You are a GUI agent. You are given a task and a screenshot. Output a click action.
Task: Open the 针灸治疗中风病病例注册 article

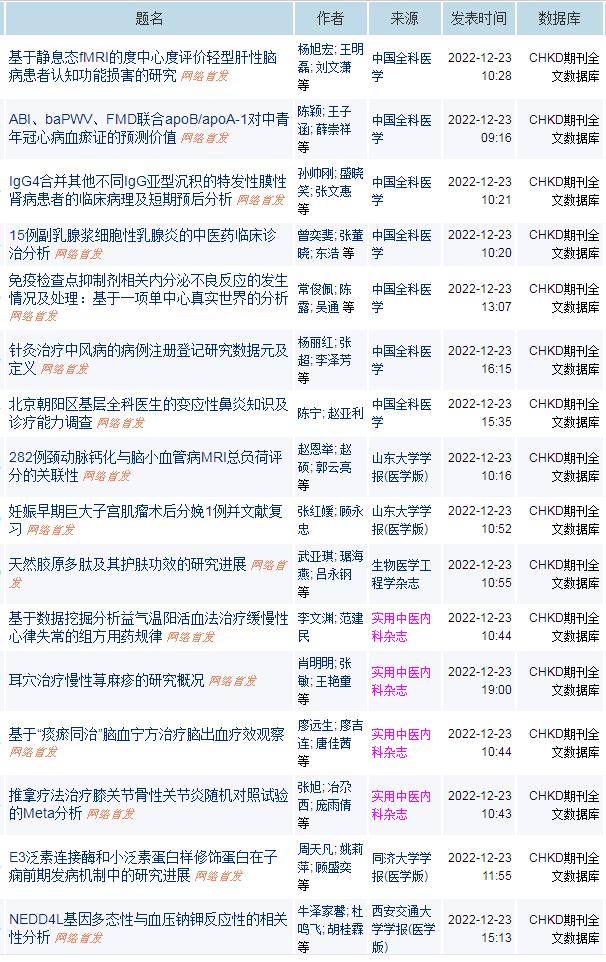click(x=140, y=351)
